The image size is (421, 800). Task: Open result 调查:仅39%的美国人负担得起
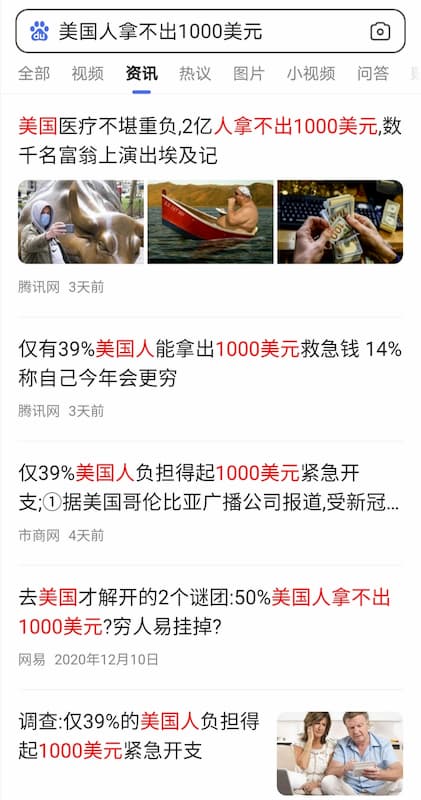tap(139, 736)
